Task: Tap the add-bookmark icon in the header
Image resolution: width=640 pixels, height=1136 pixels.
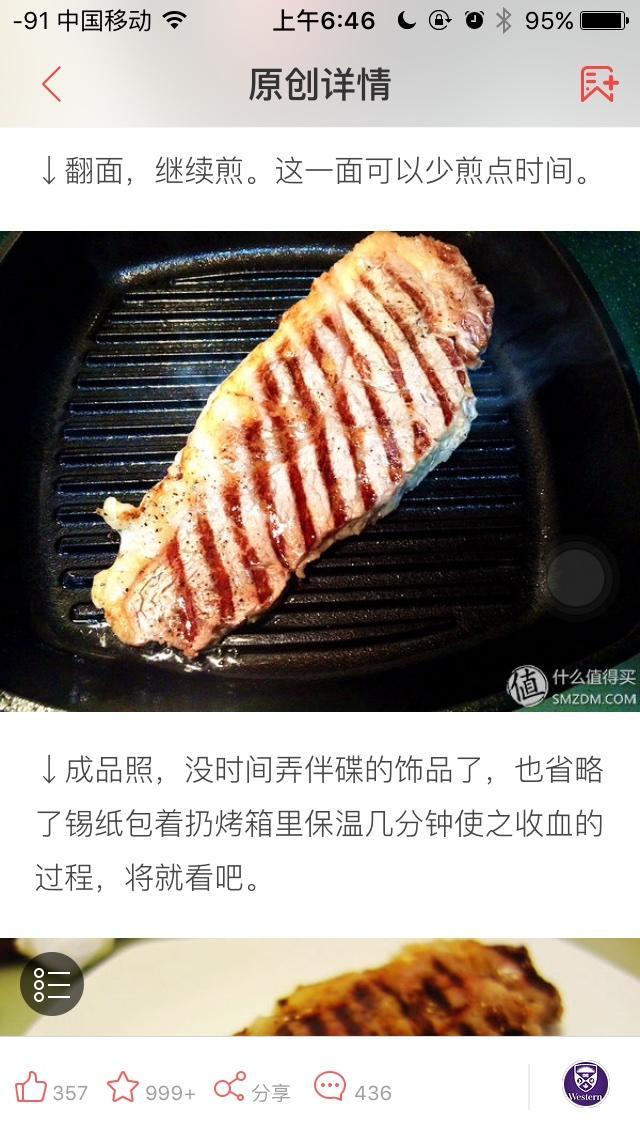Action: pyautogui.click(x=599, y=84)
